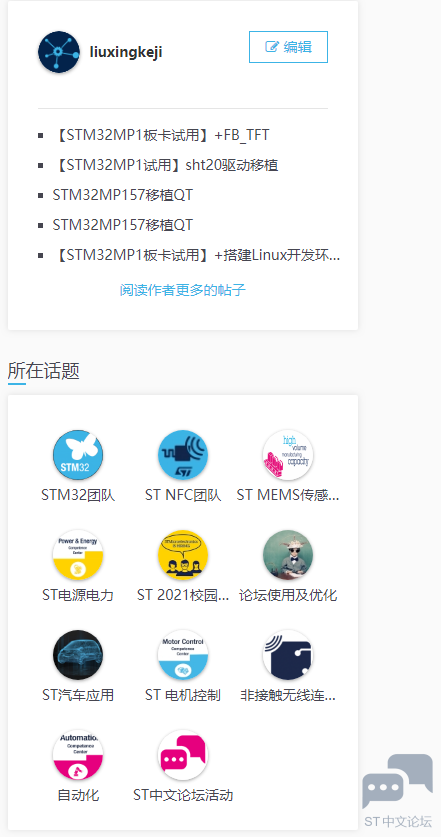Open the ST中文论坛活动 topic
The width and height of the screenshot is (441, 837).
pyautogui.click(x=183, y=766)
